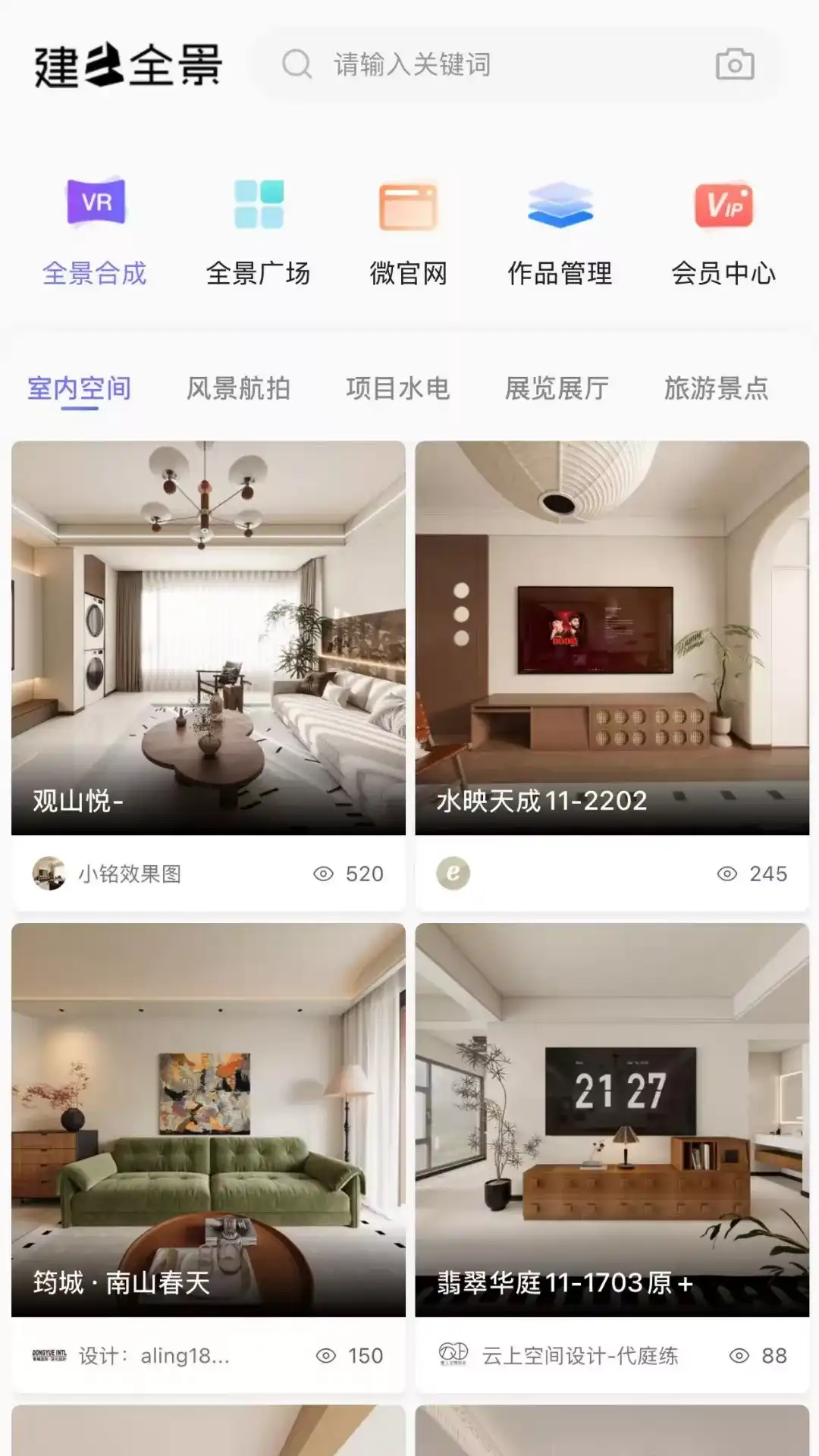The width and height of the screenshot is (819, 1456).
Task: Switch to 项目水电 tab
Action: [397, 388]
